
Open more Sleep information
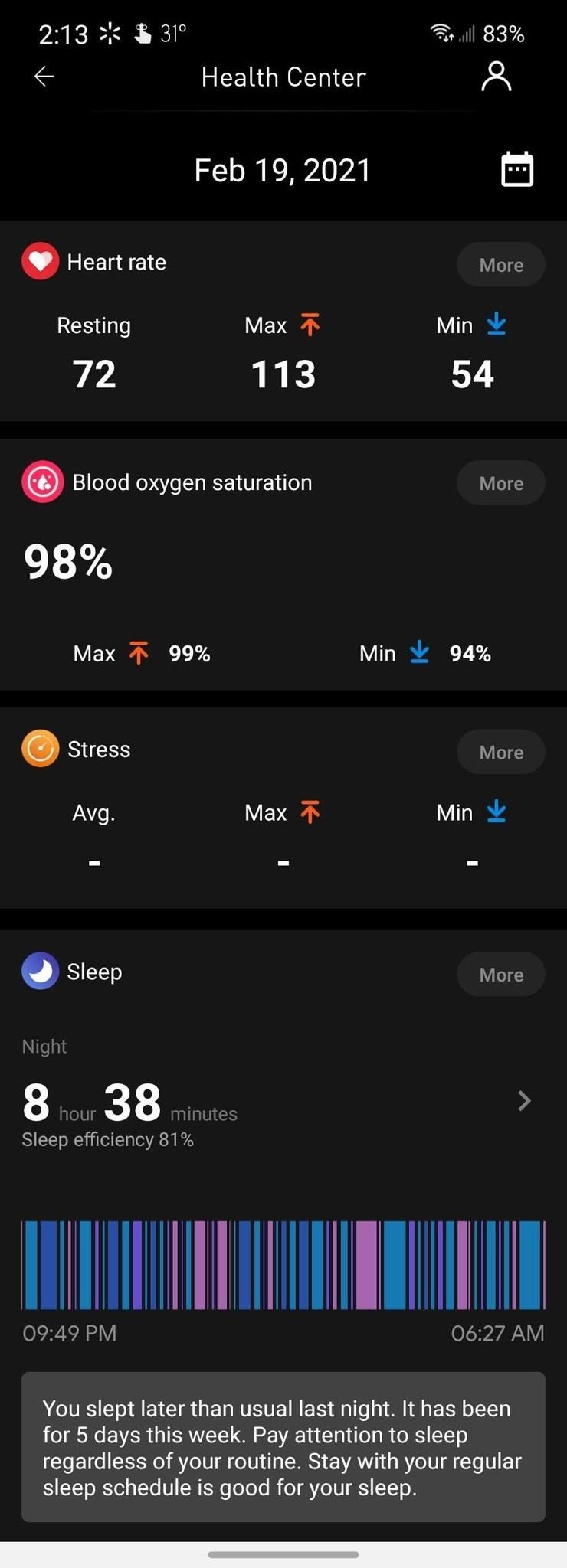(x=501, y=975)
